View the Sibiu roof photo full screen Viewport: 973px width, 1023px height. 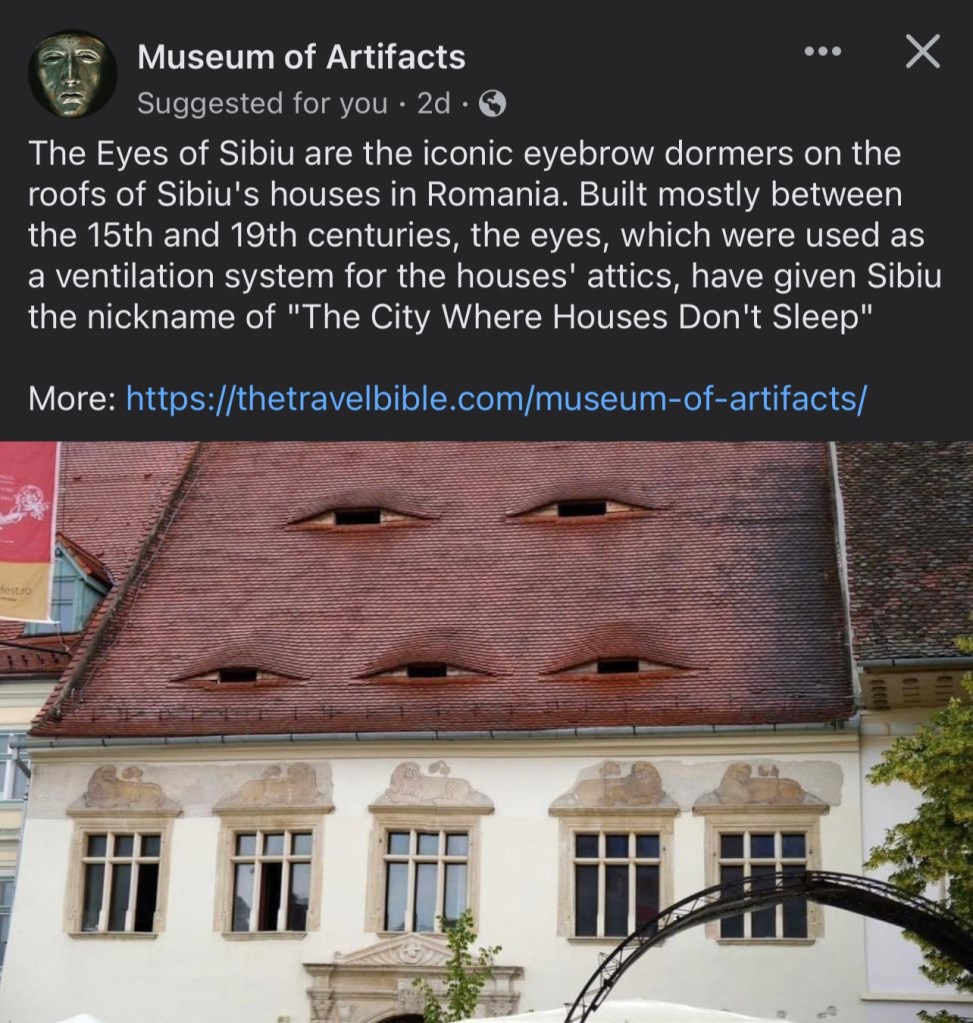[x=486, y=730]
